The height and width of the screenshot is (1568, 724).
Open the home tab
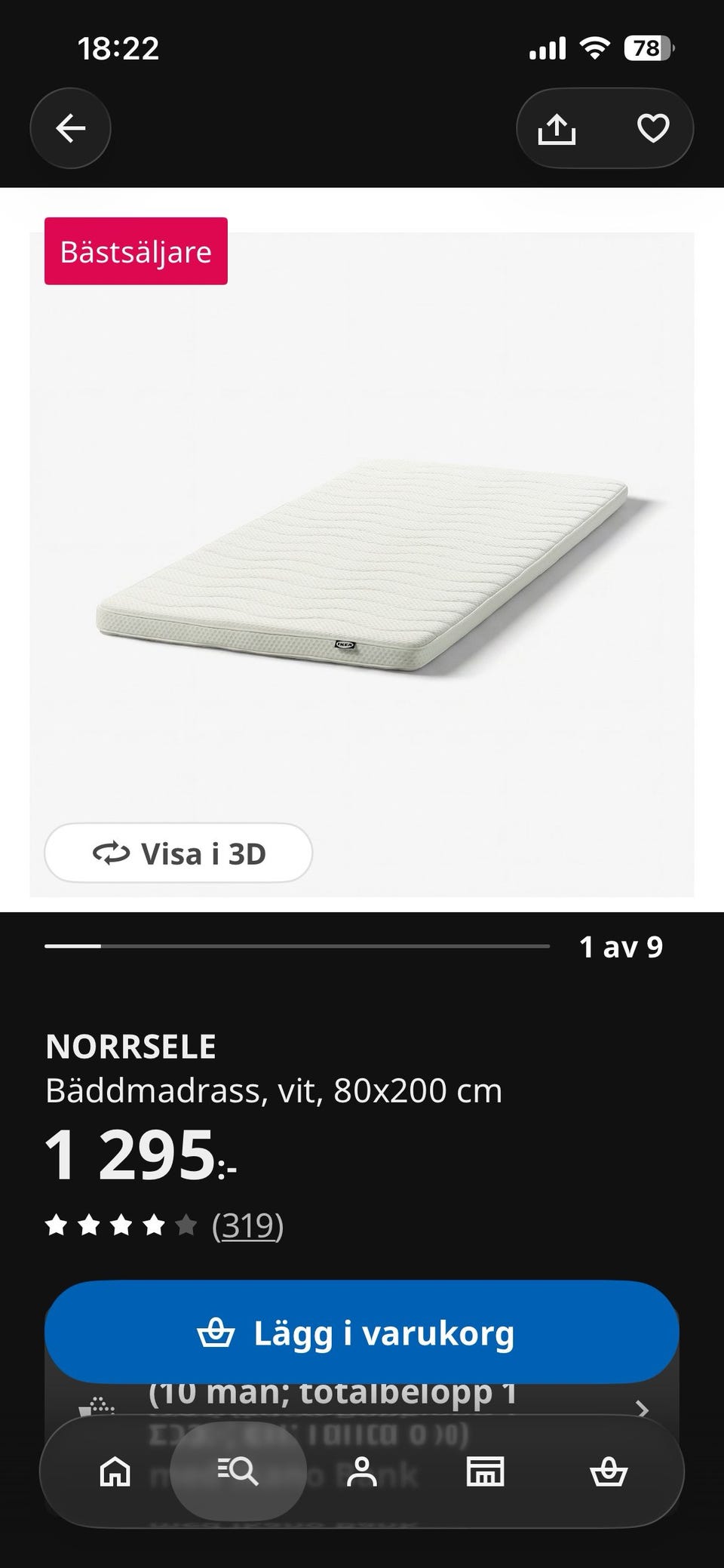click(x=115, y=1471)
